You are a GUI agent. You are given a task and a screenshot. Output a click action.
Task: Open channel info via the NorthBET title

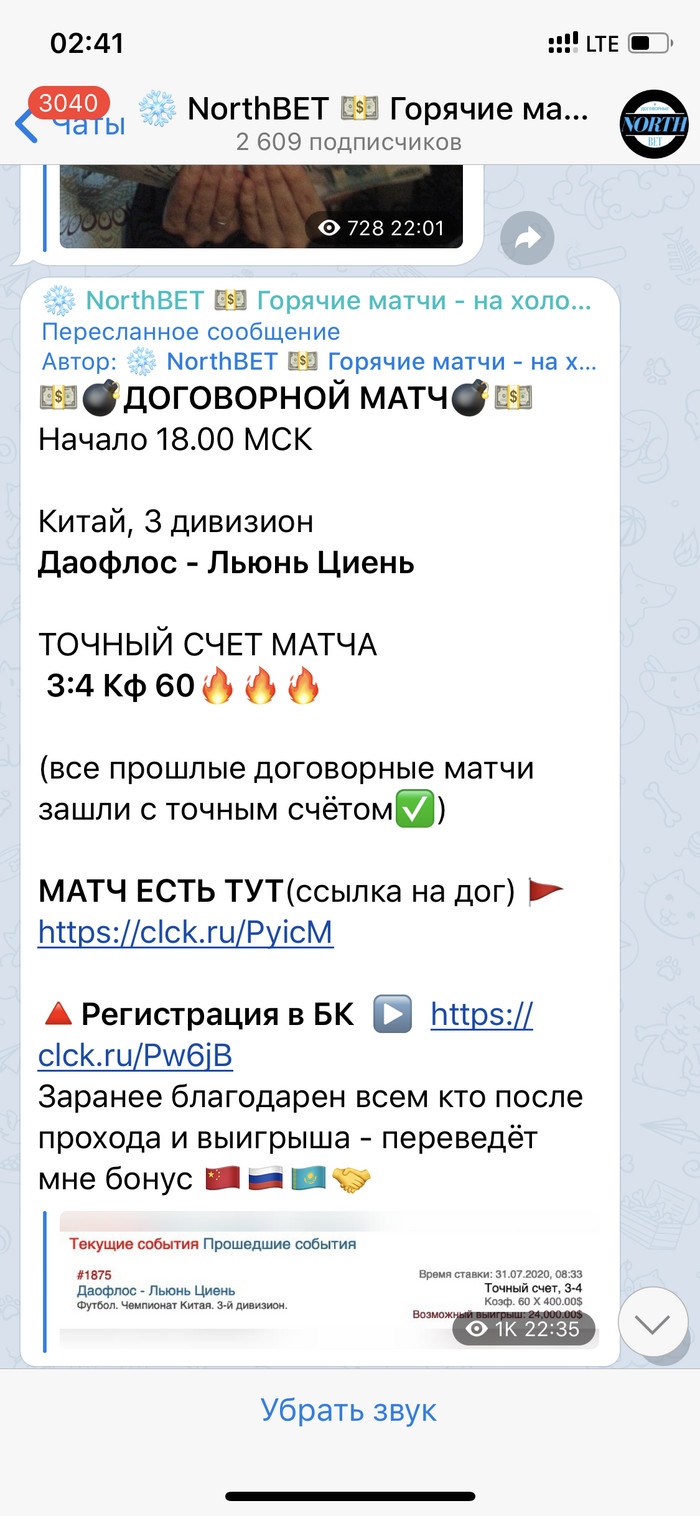point(365,110)
